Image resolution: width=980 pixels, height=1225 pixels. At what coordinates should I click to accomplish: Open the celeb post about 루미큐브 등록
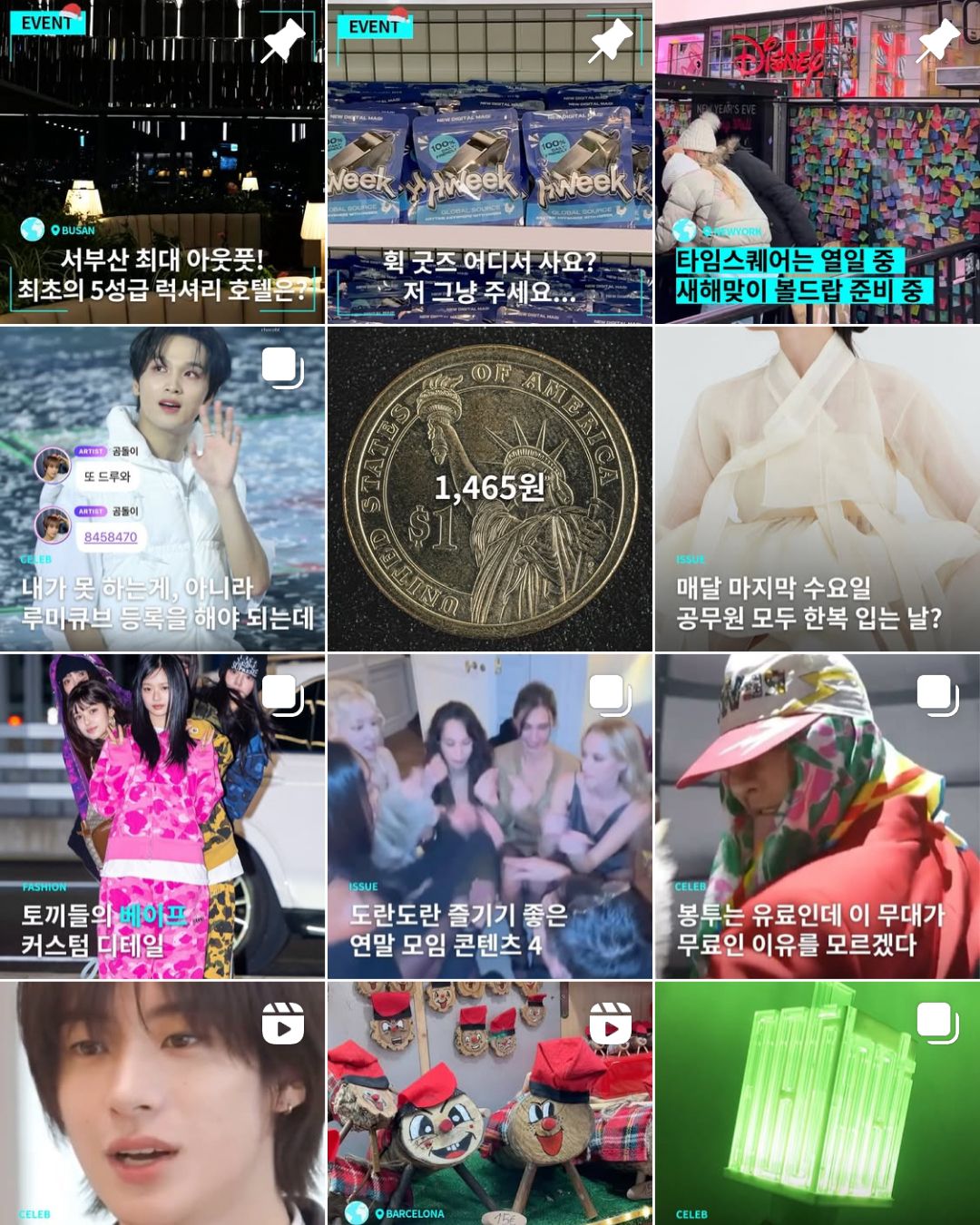coord(162,488)
